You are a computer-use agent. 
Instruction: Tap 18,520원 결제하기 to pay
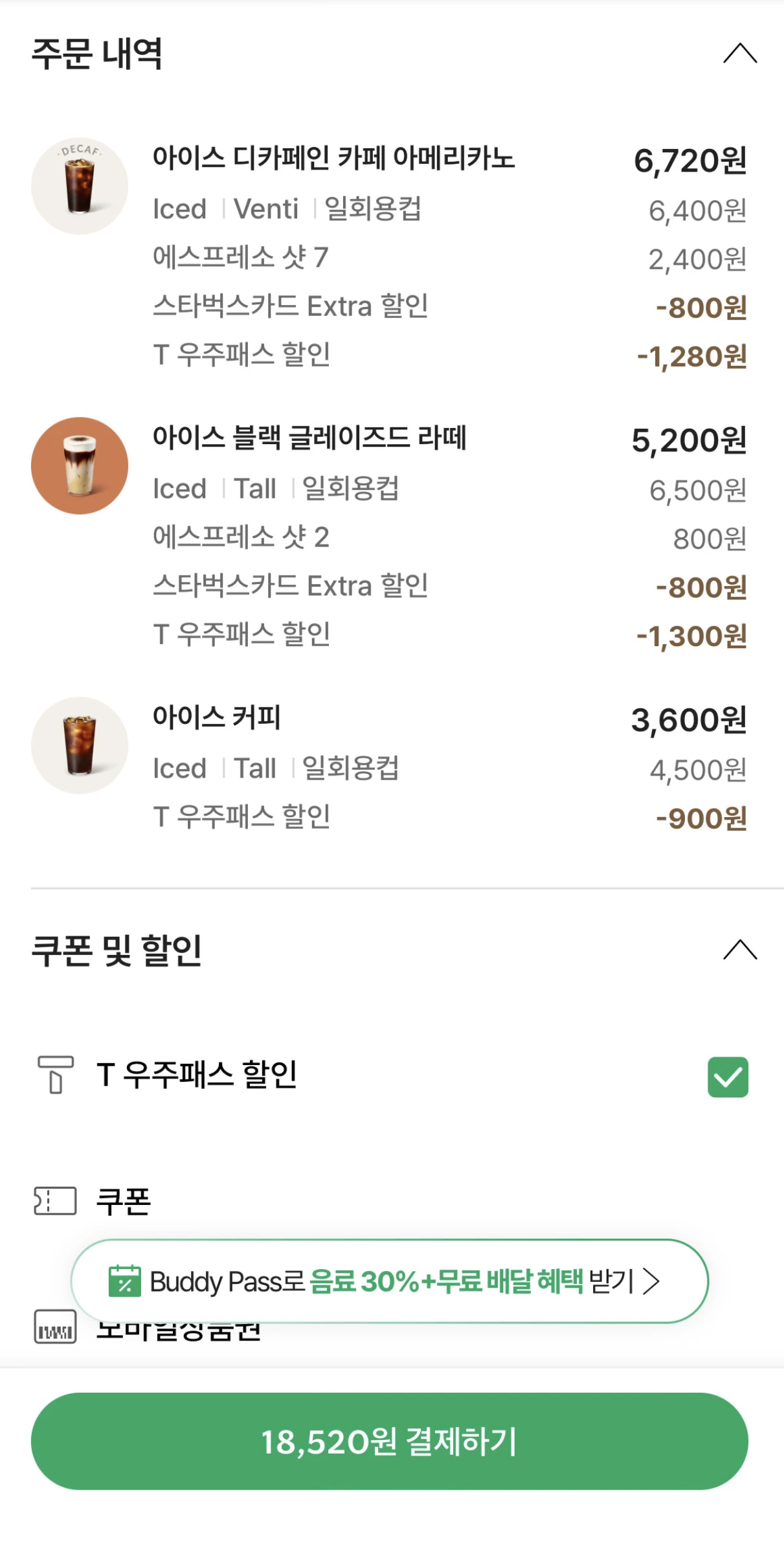pyautogui.click(x=389, y=1441)
